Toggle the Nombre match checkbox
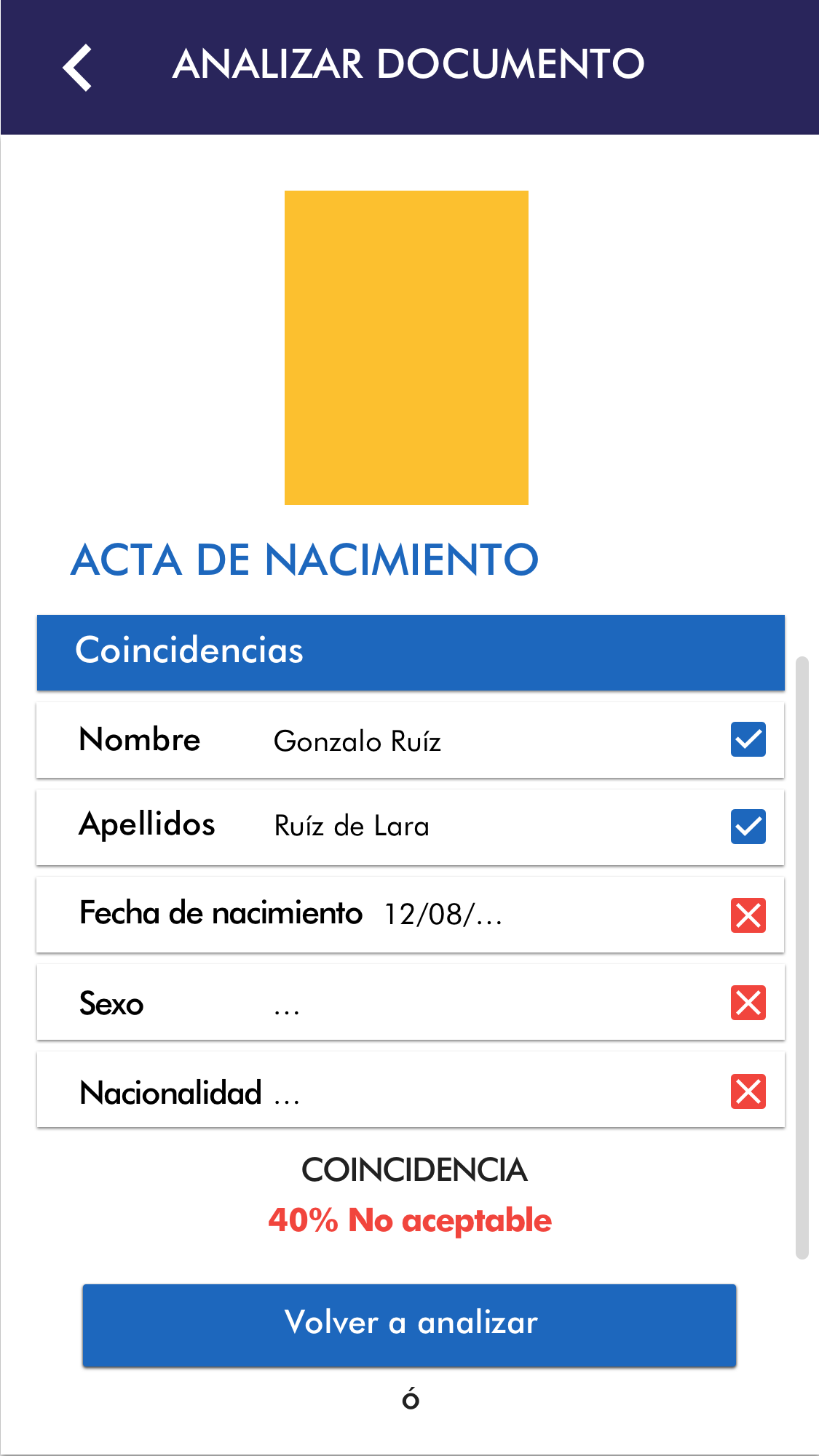 tap(748, 740)
